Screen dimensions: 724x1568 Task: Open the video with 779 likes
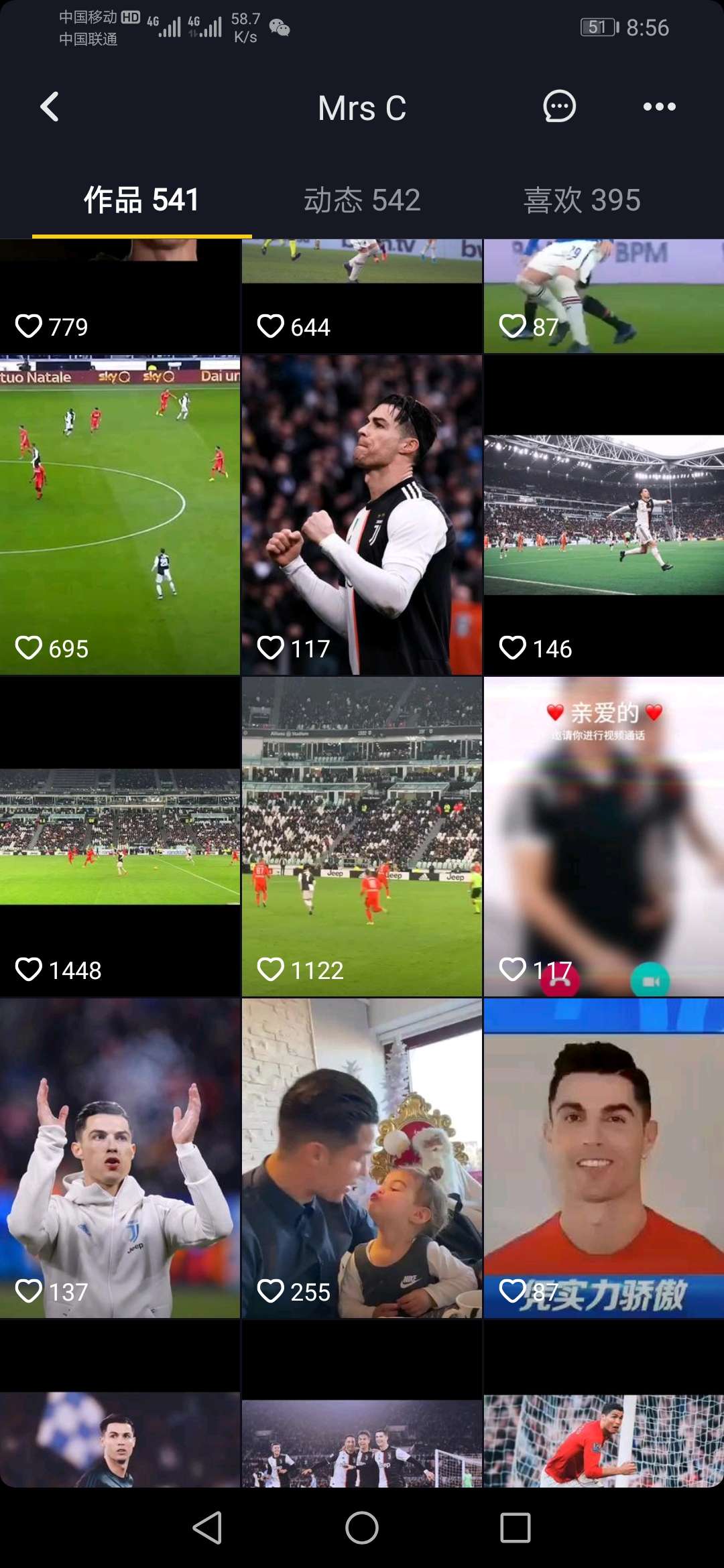(119, 296)
